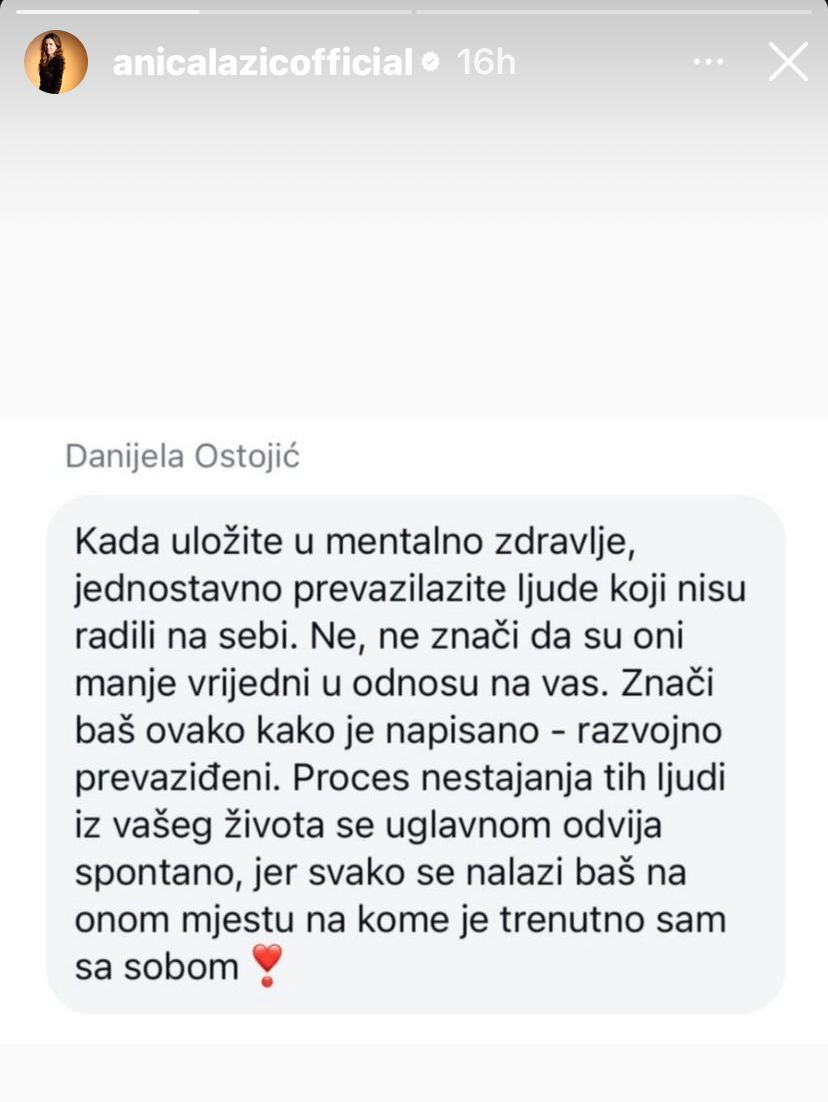Tap the anicalazicofficial username
Screen dimensions: 828x1102
pos(262,63)
